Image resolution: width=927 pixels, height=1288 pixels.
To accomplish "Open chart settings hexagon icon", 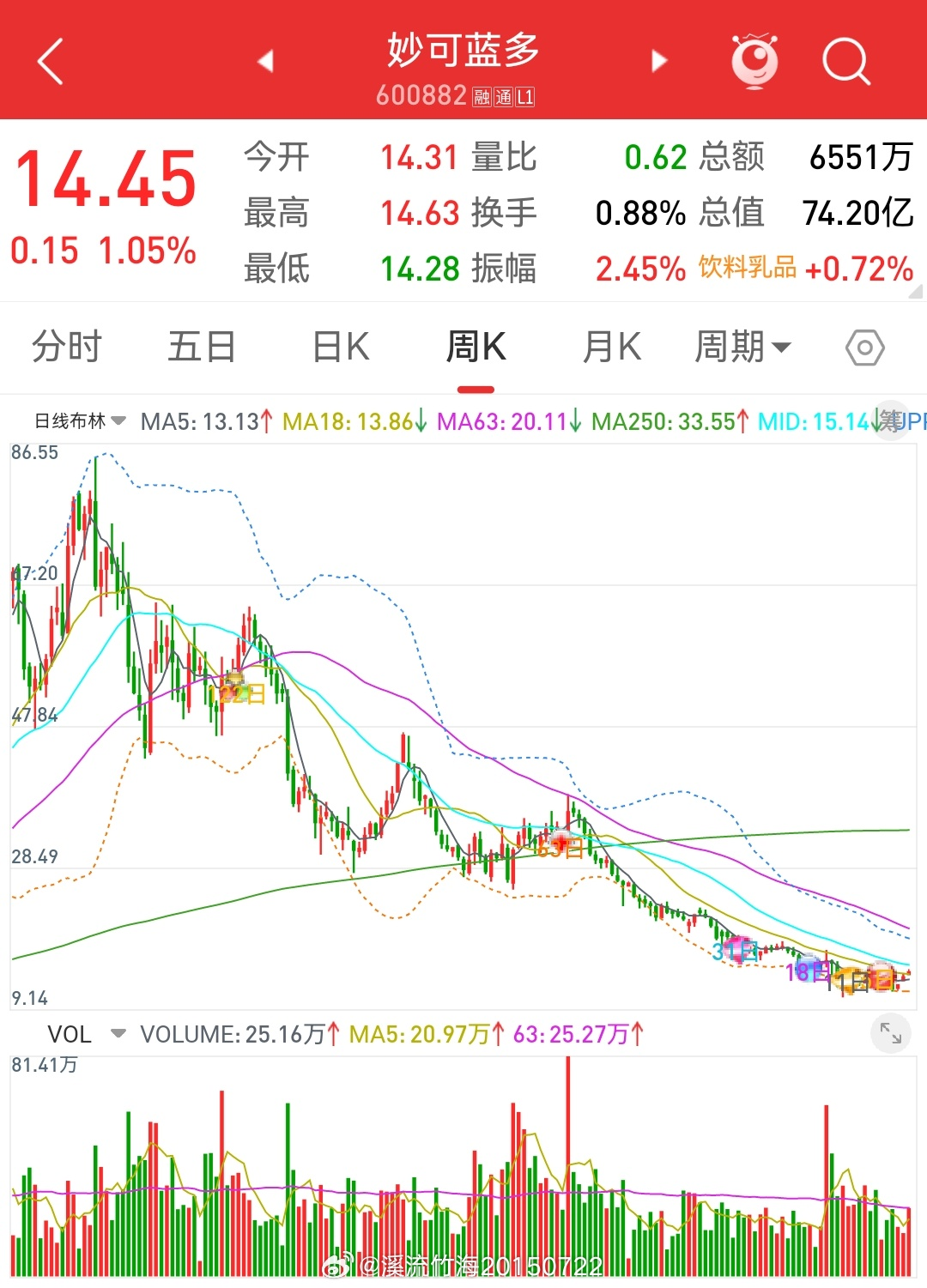I will click(x=864, y=348).
